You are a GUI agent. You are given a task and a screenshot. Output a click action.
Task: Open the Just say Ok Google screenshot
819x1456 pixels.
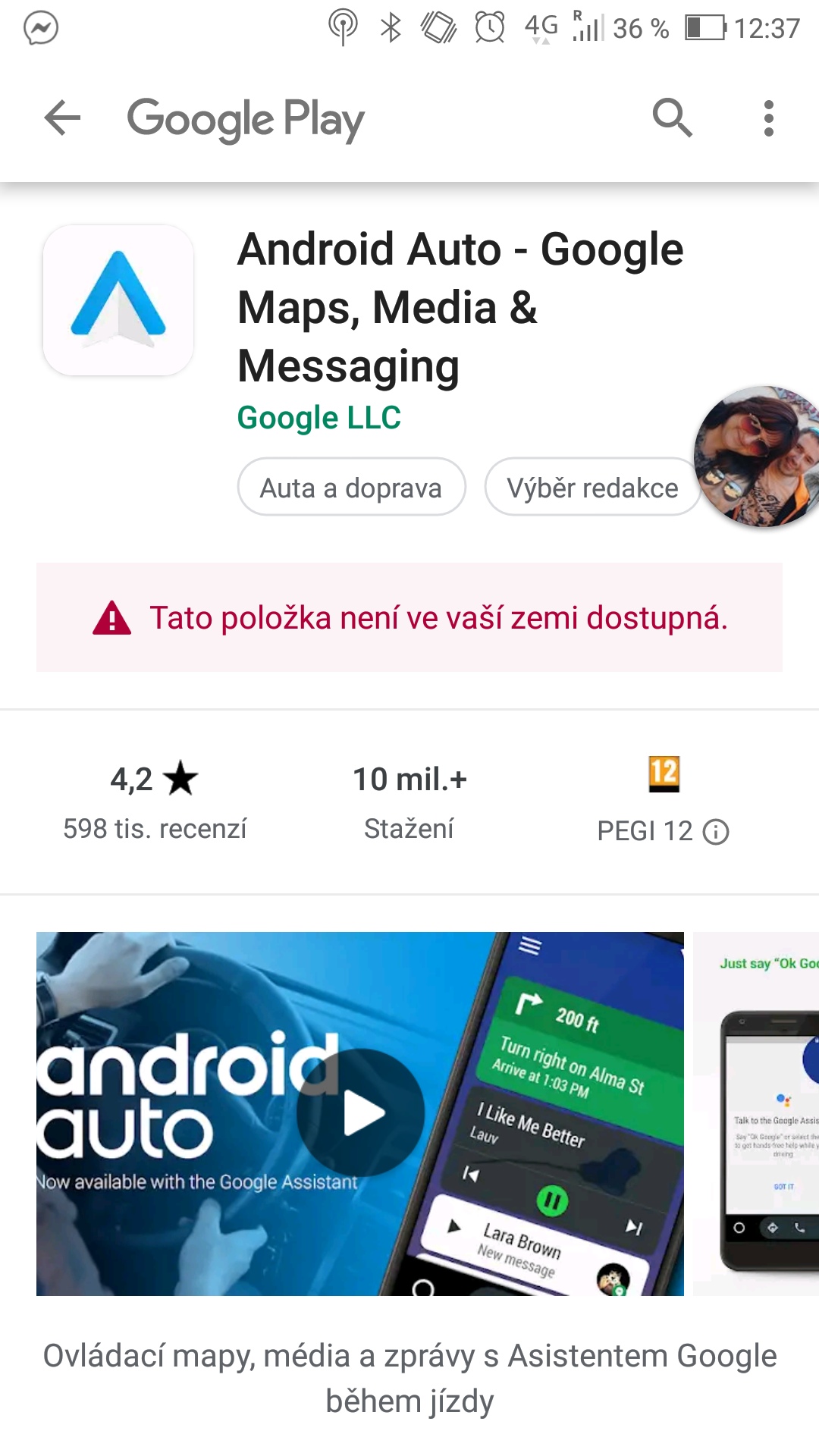click(757, 1112)
